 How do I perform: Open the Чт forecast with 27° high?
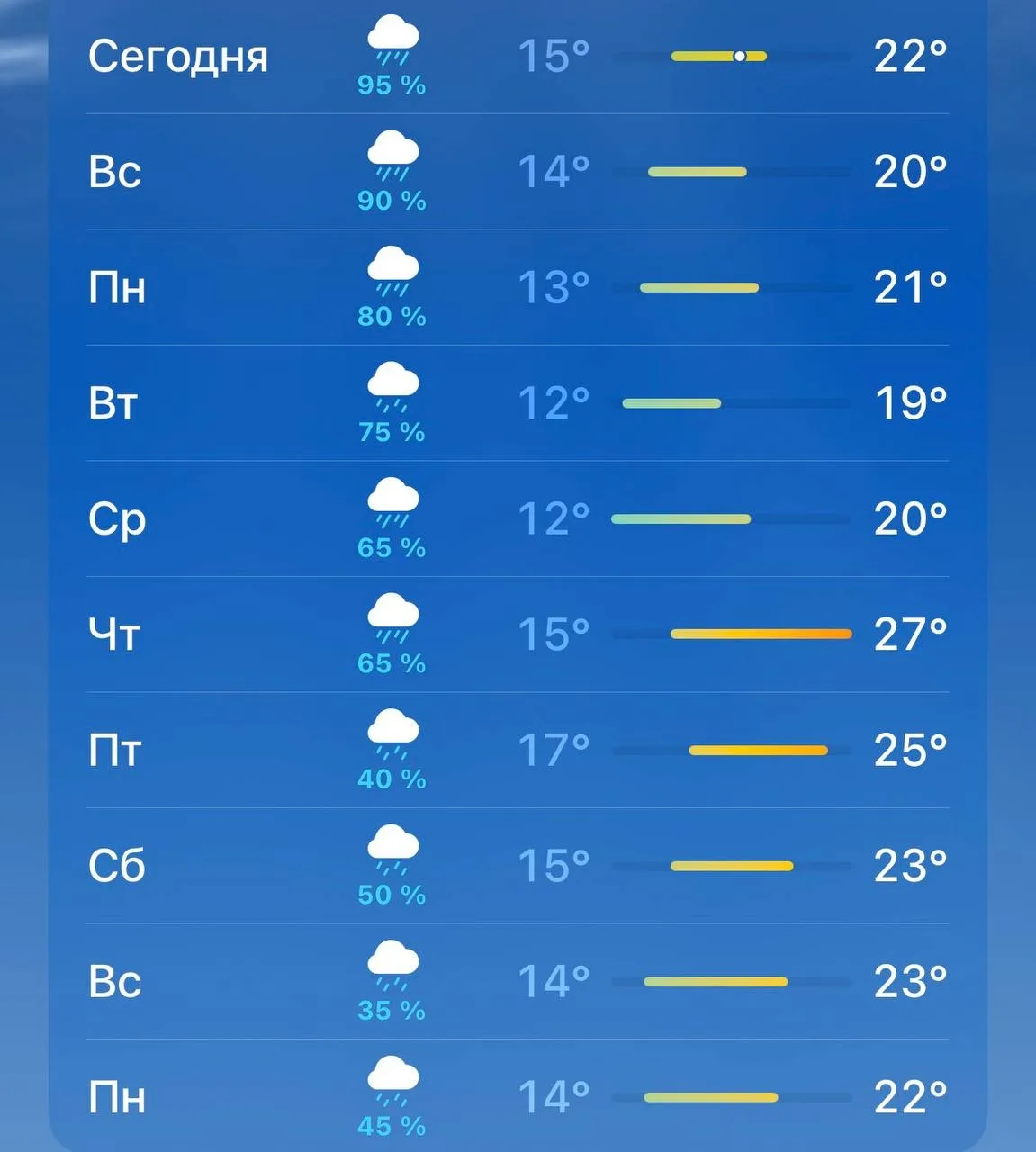coord(518,634)
